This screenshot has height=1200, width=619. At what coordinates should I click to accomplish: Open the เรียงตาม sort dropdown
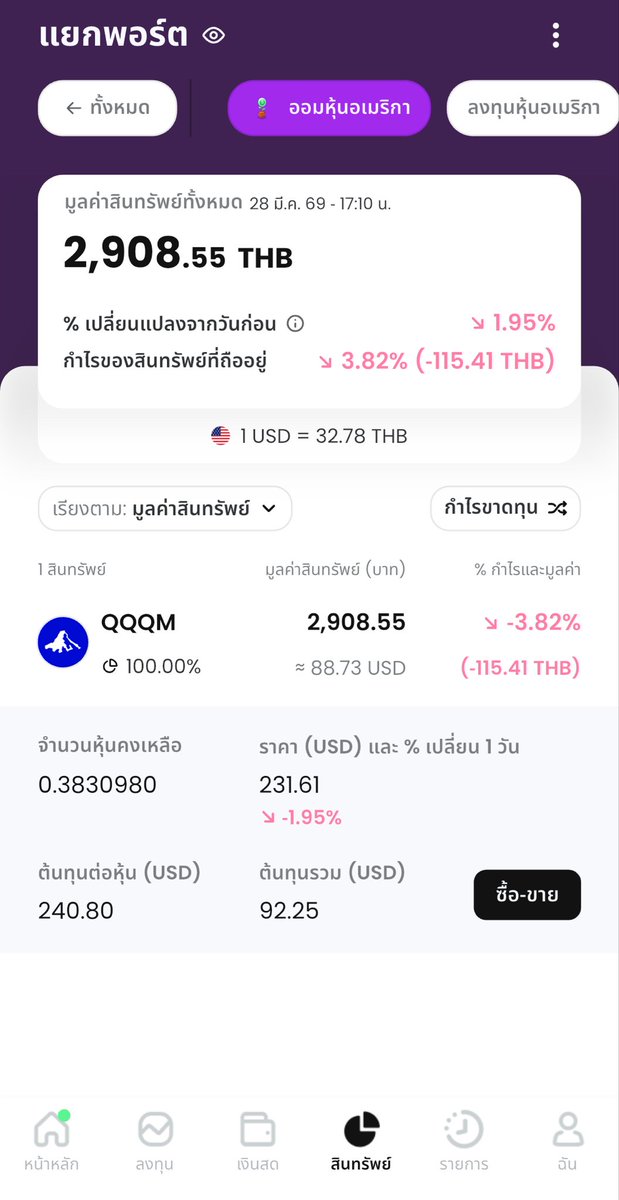click(165, 508)
